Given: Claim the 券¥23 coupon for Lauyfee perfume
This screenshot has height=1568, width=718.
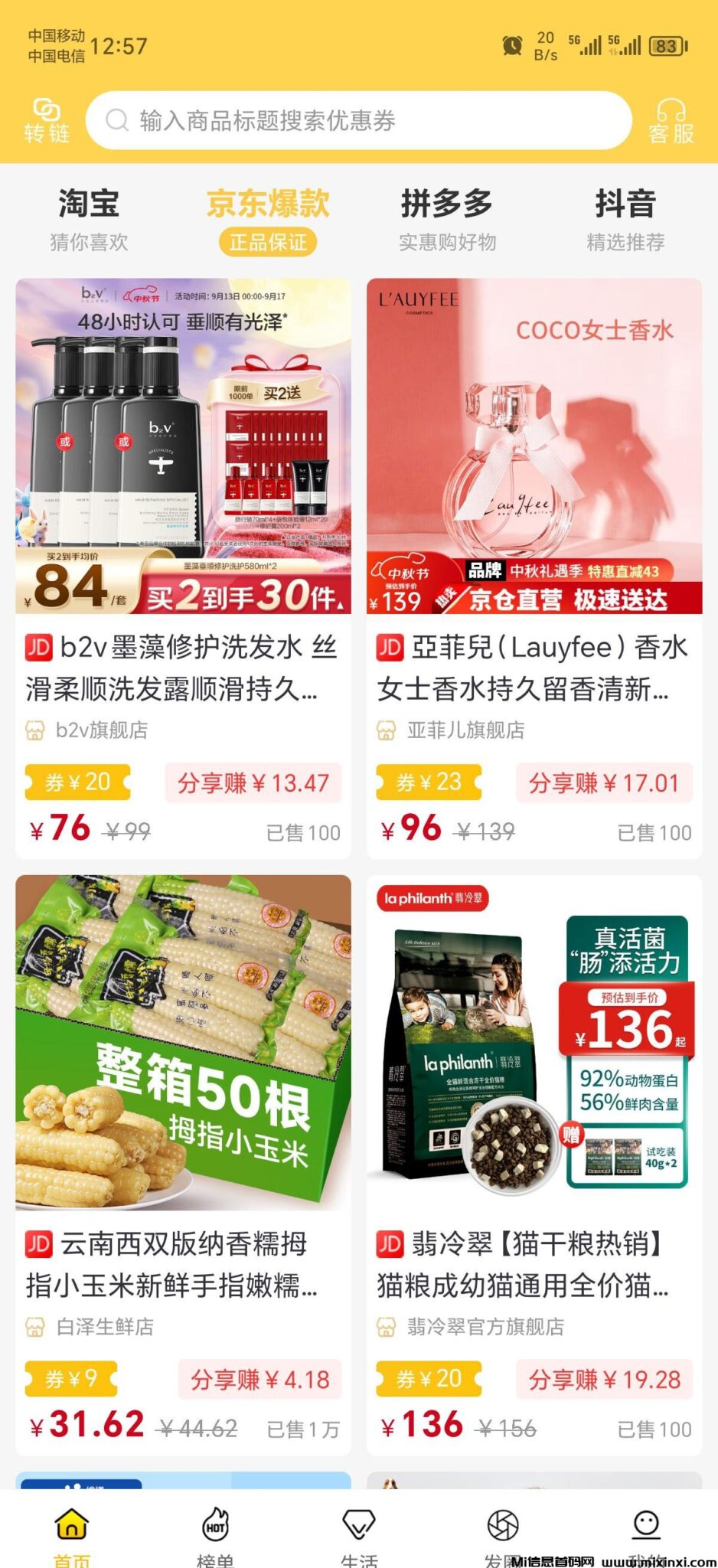Looking at the screenshot, I should tap(429, 782).
